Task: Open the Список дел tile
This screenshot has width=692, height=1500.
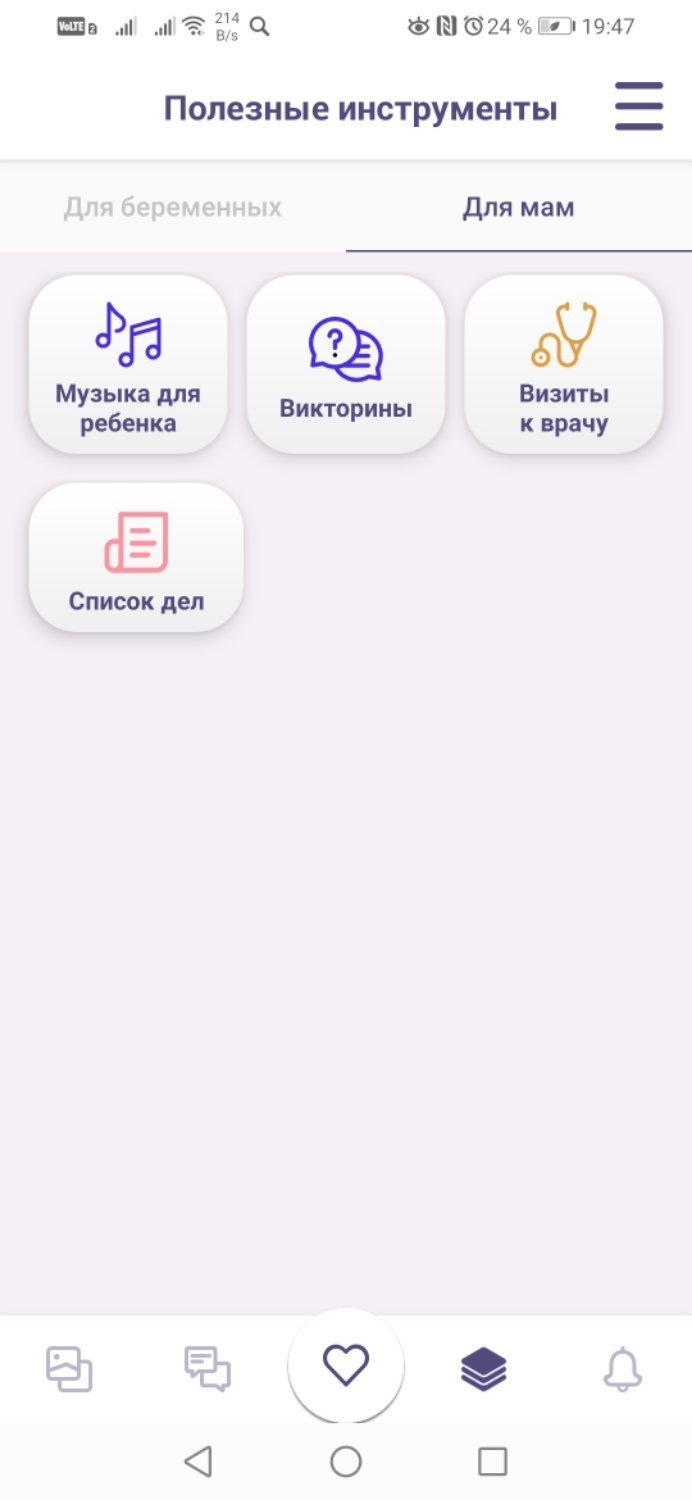Action: click(x=136, y=557)
